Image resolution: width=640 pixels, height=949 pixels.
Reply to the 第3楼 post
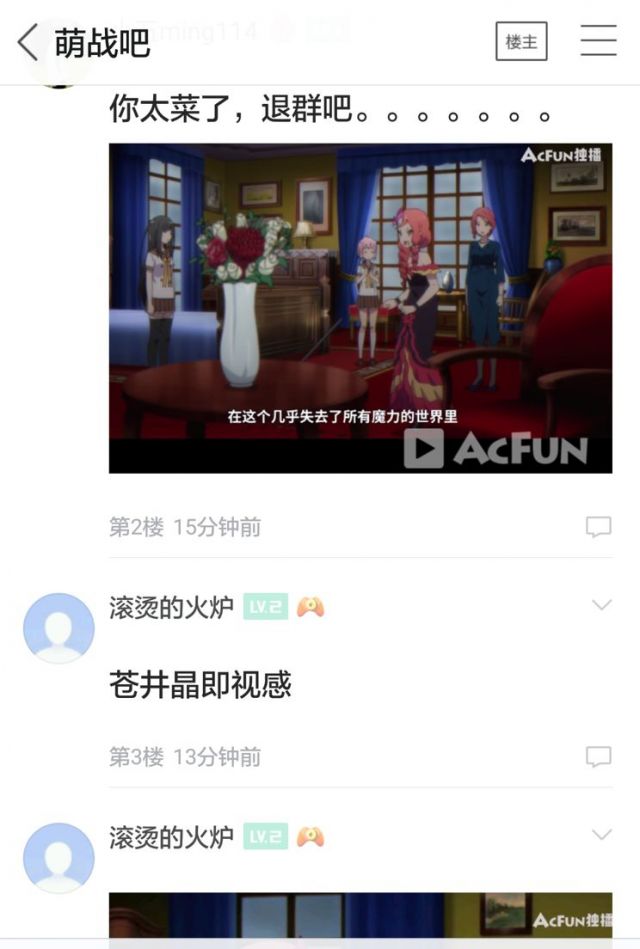[x=598, y=757]
